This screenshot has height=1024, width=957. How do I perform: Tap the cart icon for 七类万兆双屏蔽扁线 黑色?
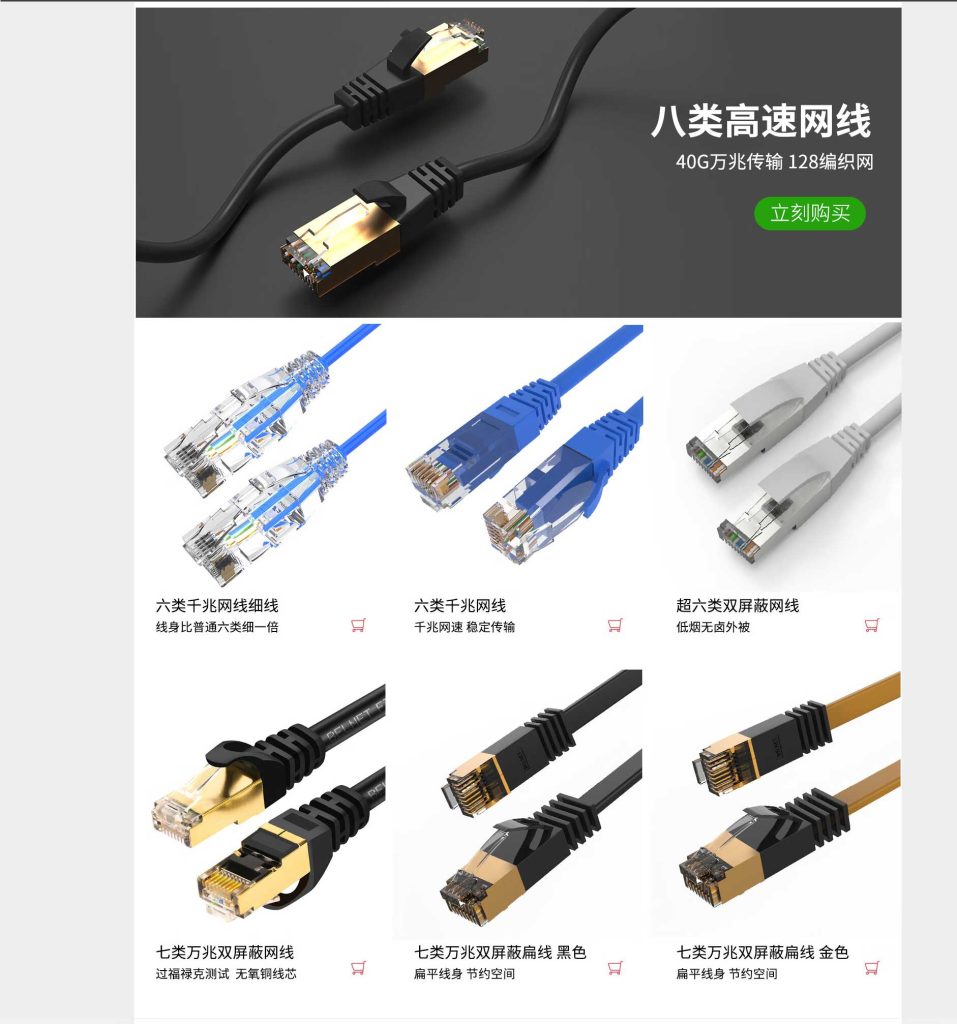[615, 968]
